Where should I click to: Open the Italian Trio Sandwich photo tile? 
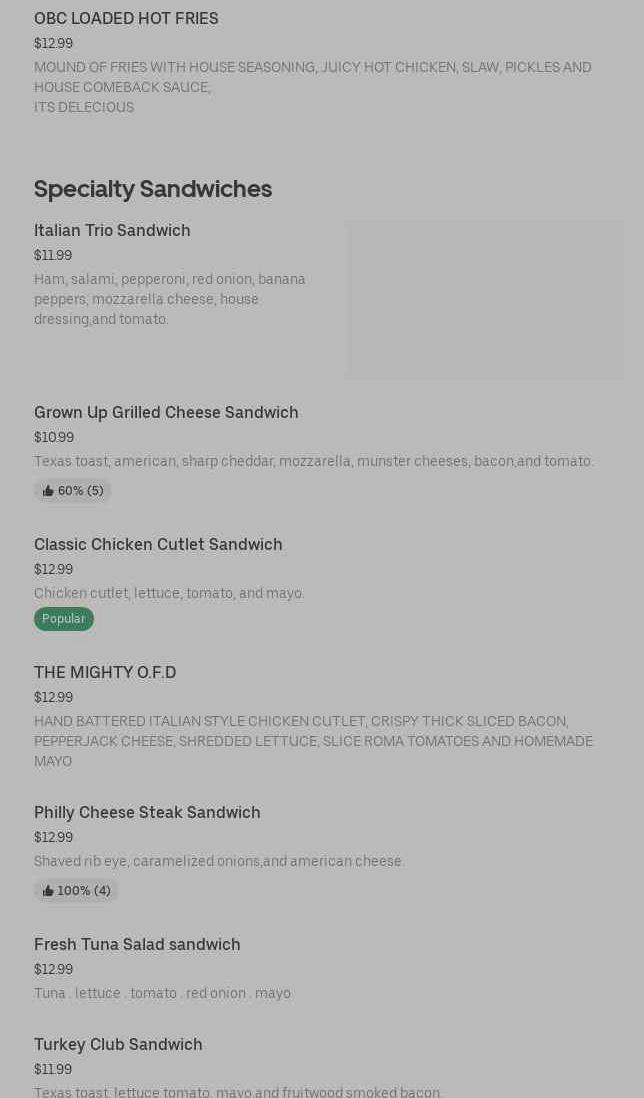[485, 300]
